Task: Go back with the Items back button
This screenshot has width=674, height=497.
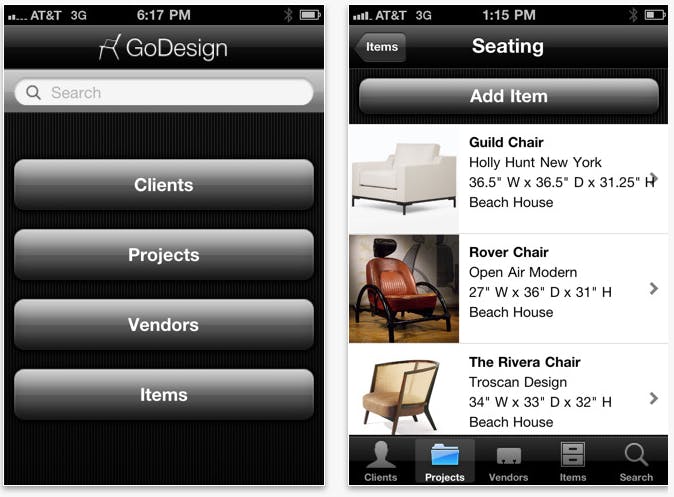Action: tap(381, 47)
